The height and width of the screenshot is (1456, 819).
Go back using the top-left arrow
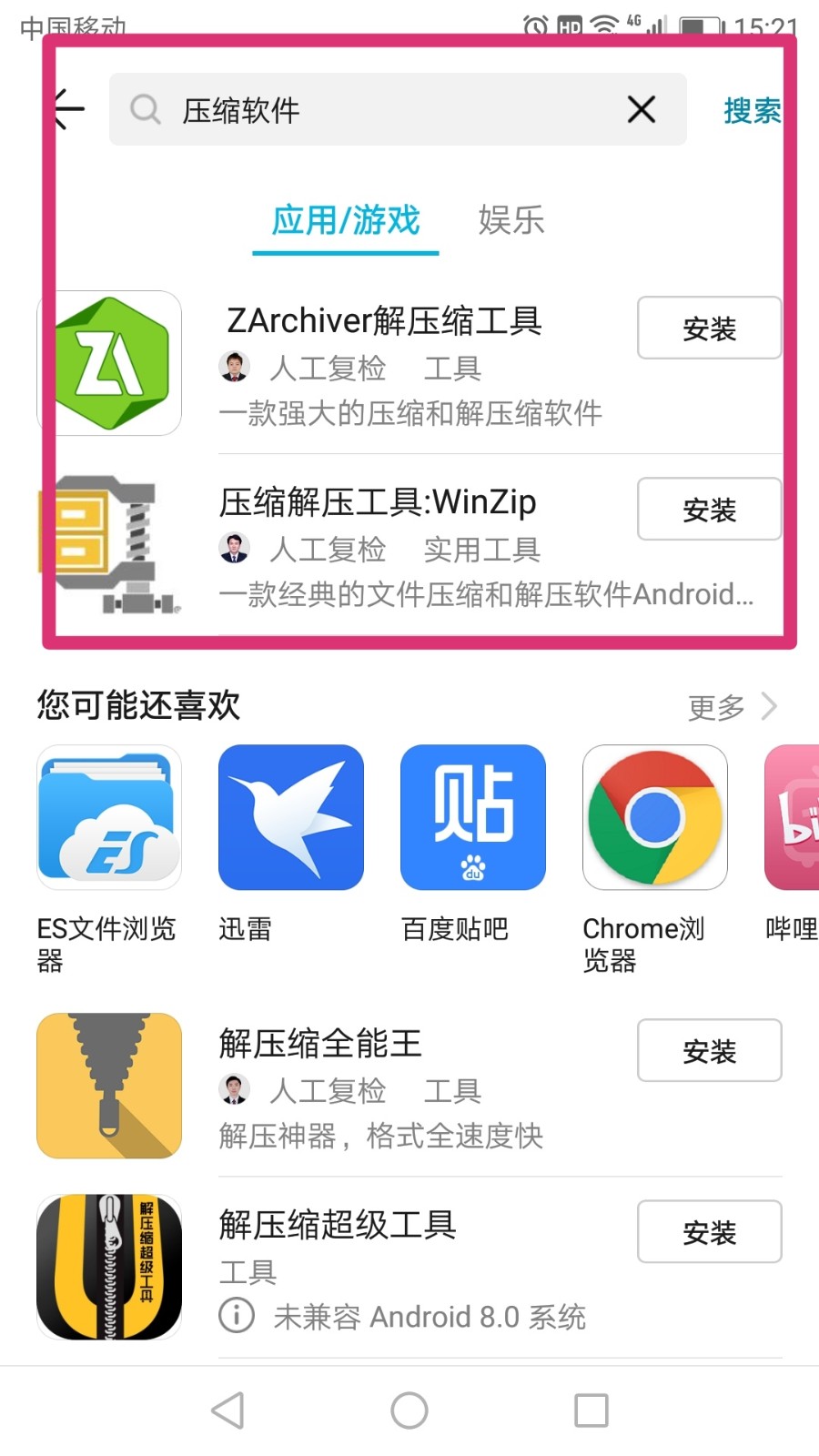click(x=69, y=109)
